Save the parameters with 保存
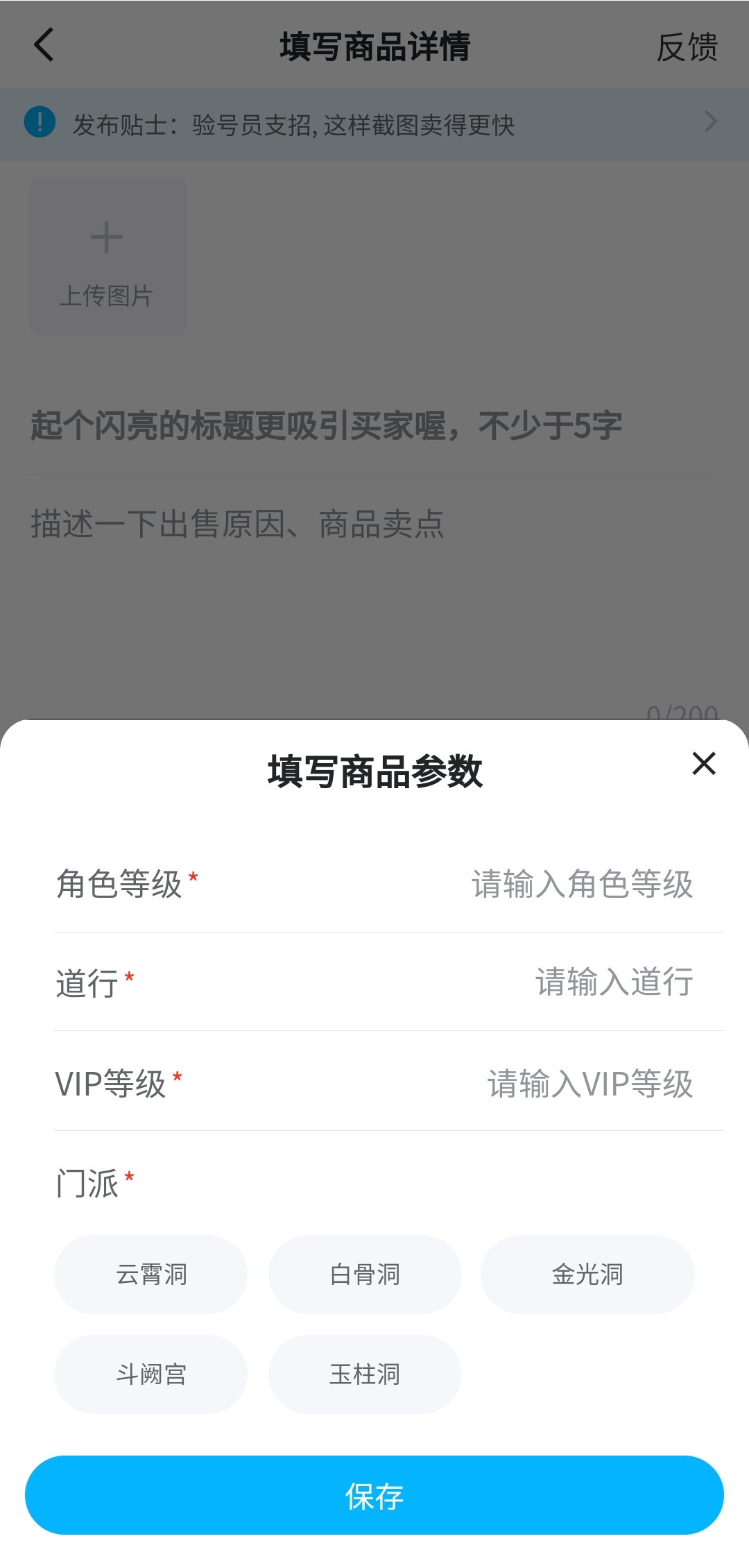The width and height of the screenshot is (749, 1568). [x=374, y=1496]
